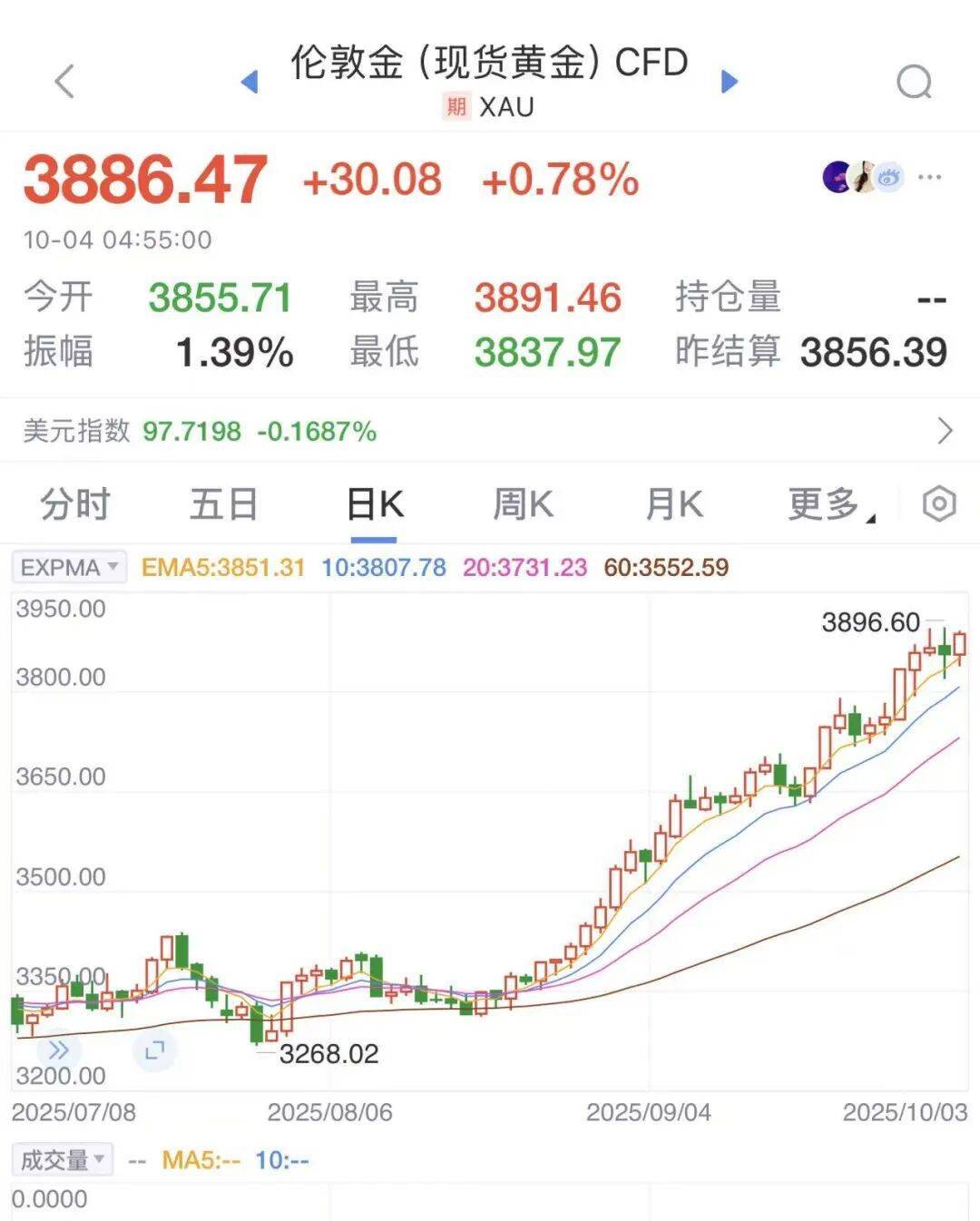Tap the double-arrow icon on the chart
Screen dimensions: 980x1221
click(x=59, y=1050)
